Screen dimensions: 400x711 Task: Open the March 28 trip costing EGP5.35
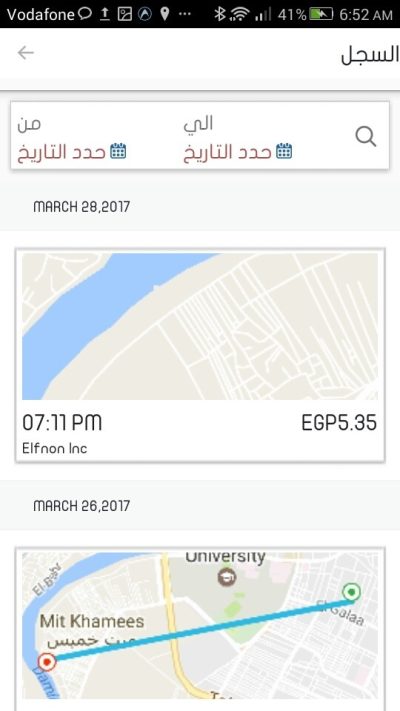(x=200, y=355)
